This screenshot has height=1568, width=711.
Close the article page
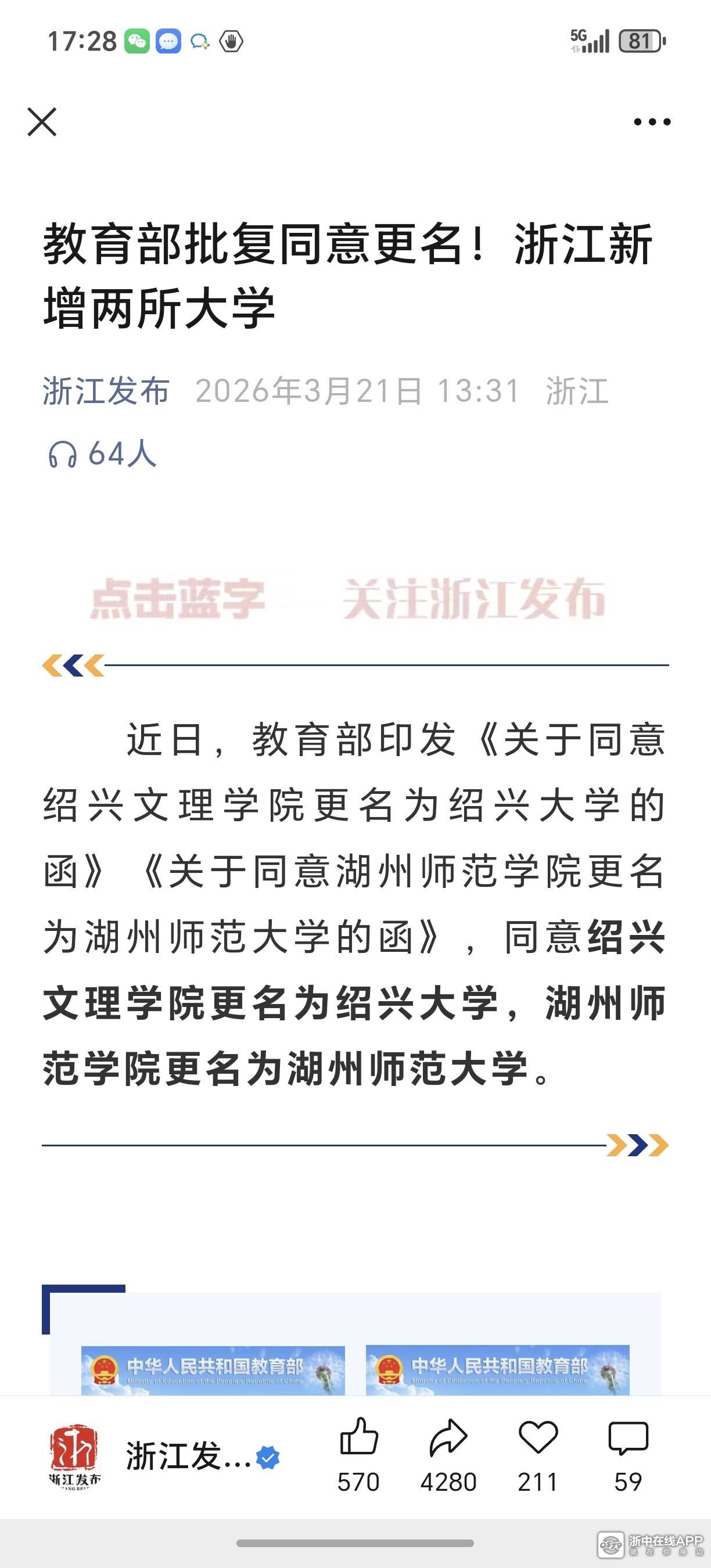(x=42, y=122)
